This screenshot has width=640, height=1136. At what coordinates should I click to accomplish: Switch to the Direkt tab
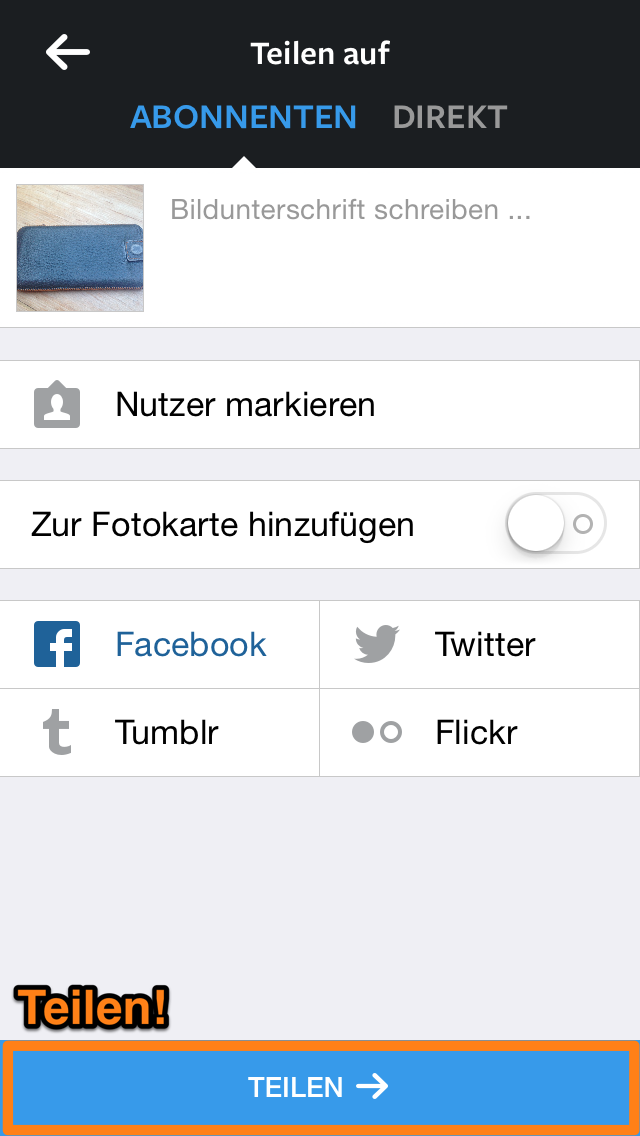point(450,117)
